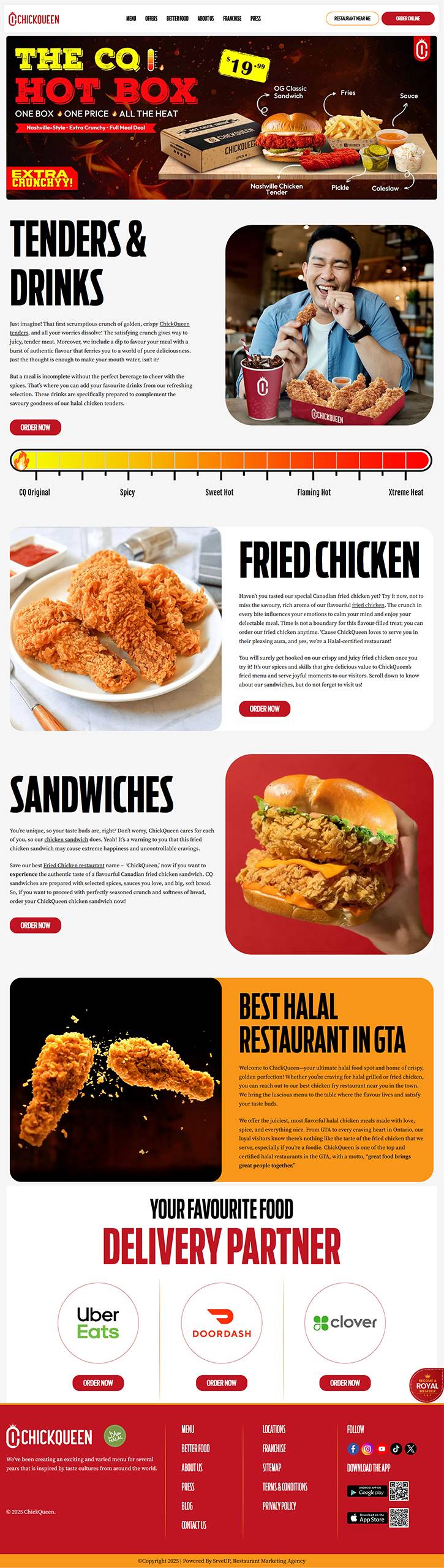Open the Menu page from the top navigation
This screenshot has width=444, height=1568.
click(x=131, y=18)
